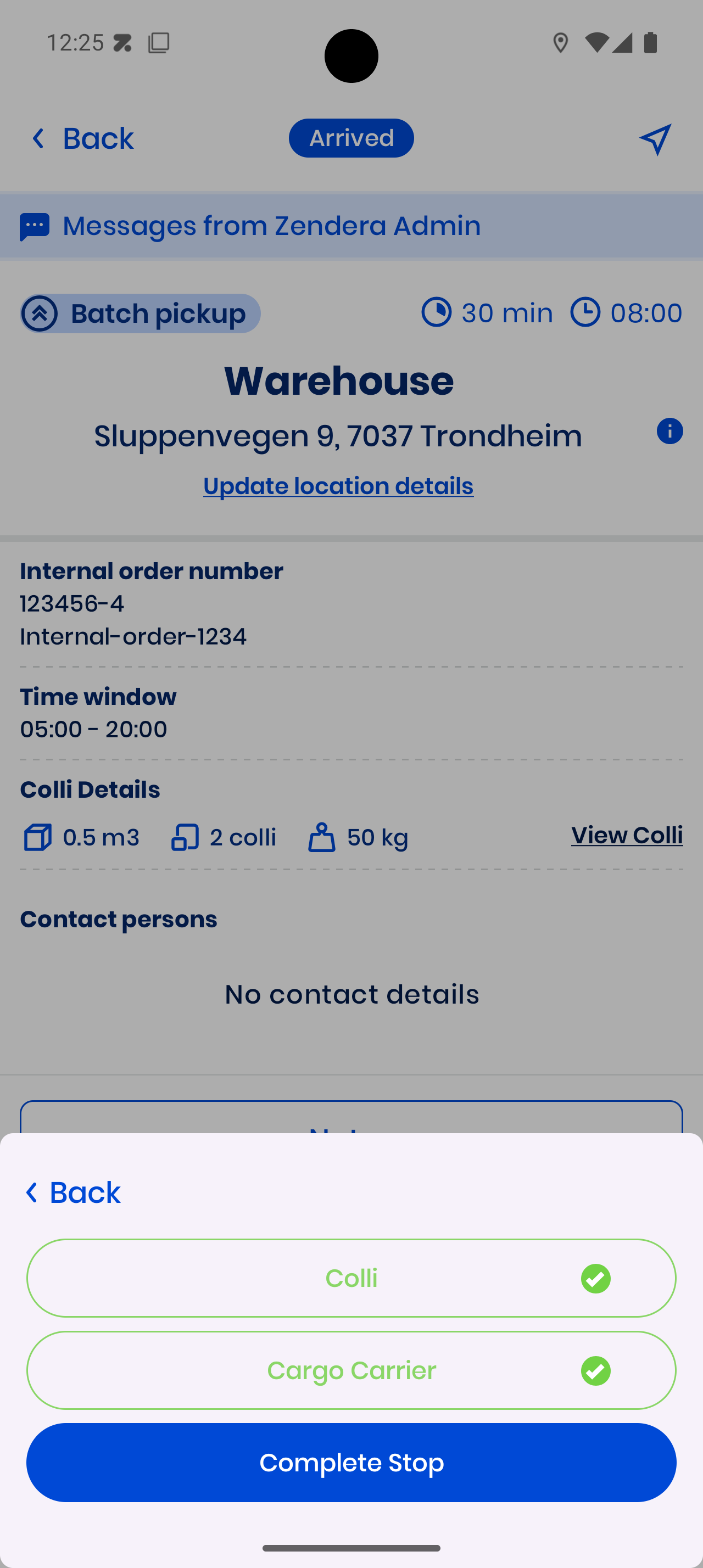Open Messages from Zendera Admin

pos(271,226)
